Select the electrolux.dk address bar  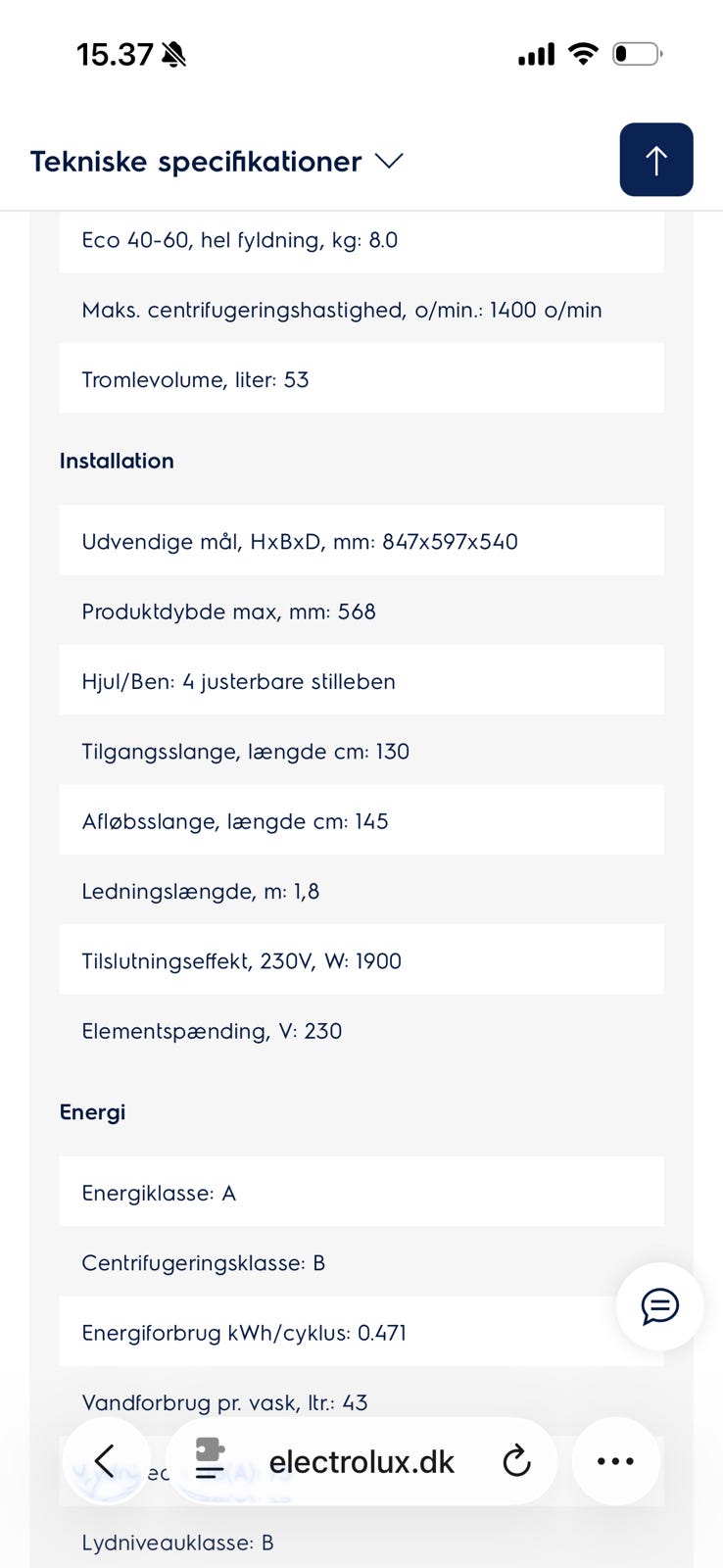[361, 1461]
